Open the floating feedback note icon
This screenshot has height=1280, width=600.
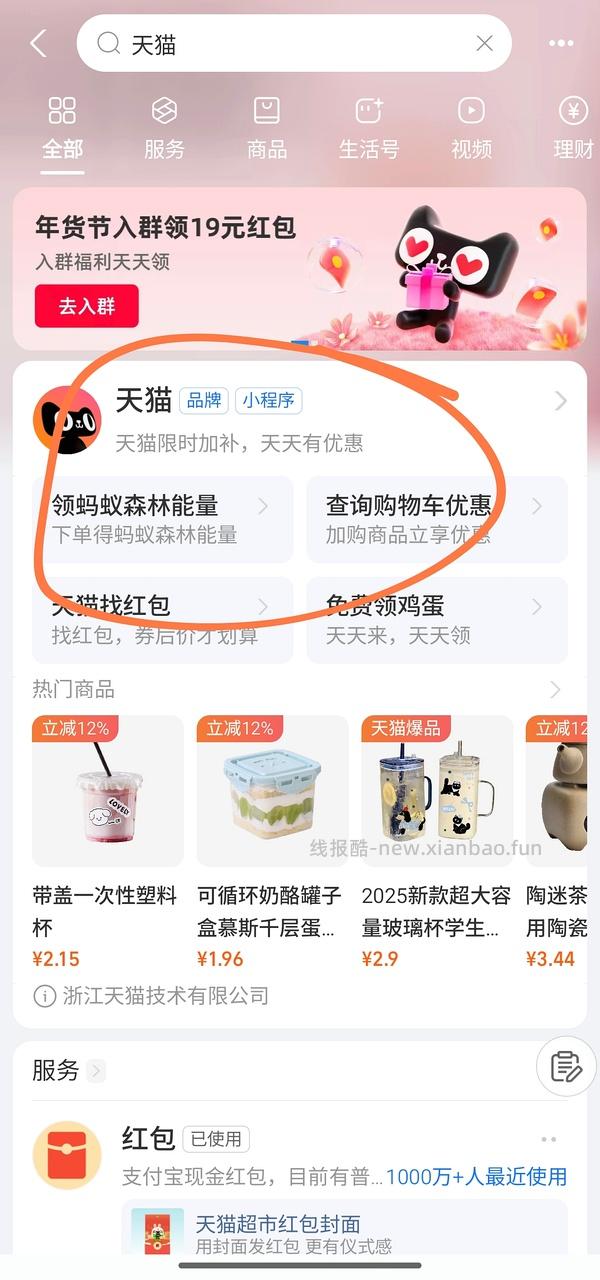pos(566,1066)
